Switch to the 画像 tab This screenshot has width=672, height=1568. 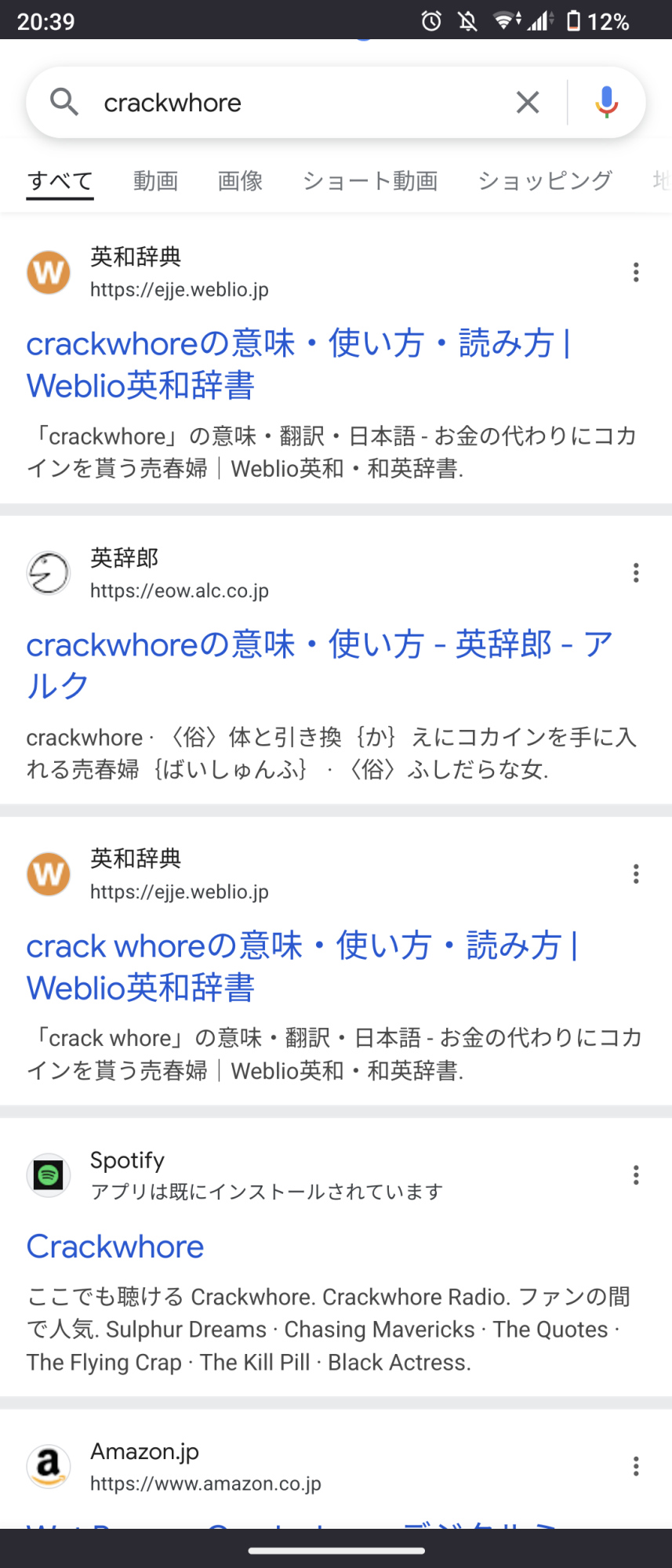pyautogui.click(x=240, y=181)
